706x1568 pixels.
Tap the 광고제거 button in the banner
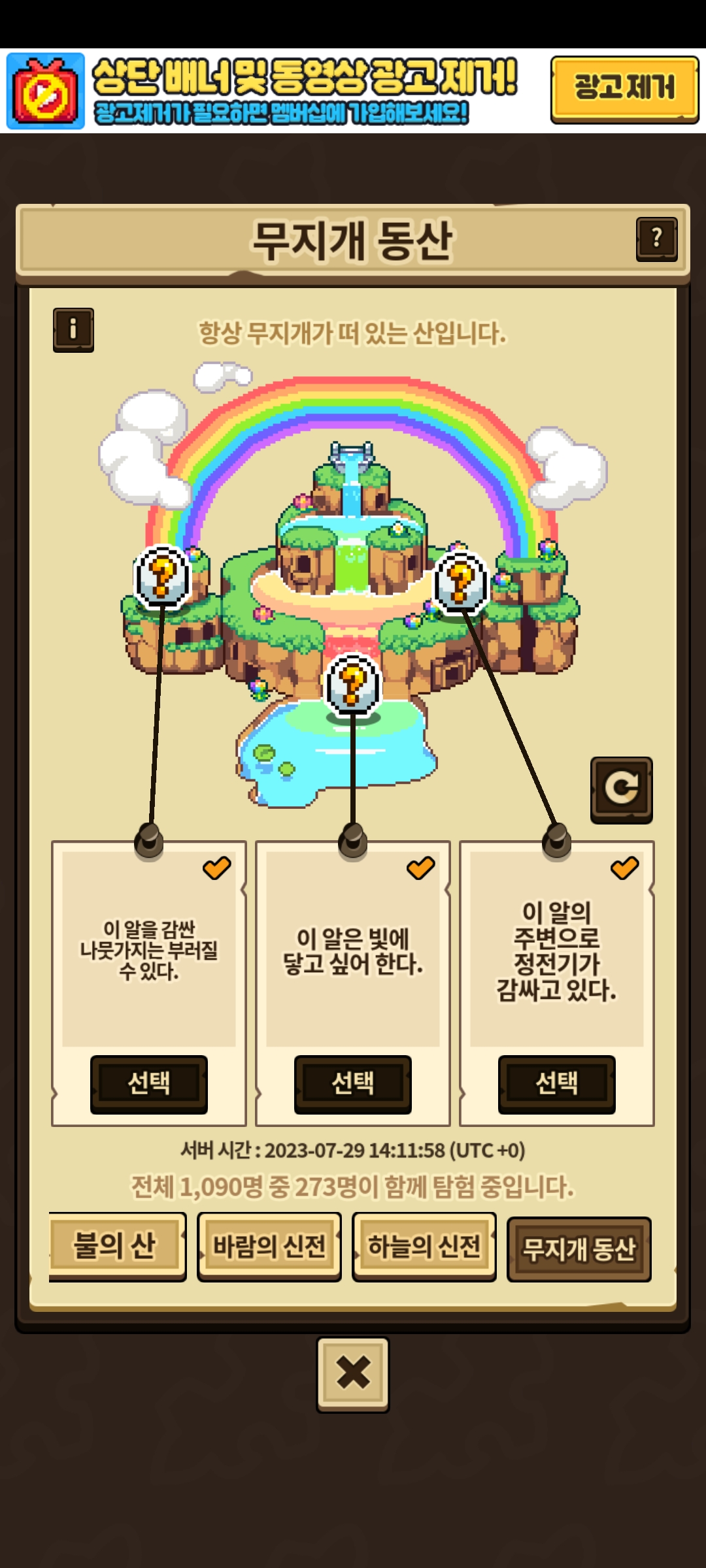click(624, 88)
